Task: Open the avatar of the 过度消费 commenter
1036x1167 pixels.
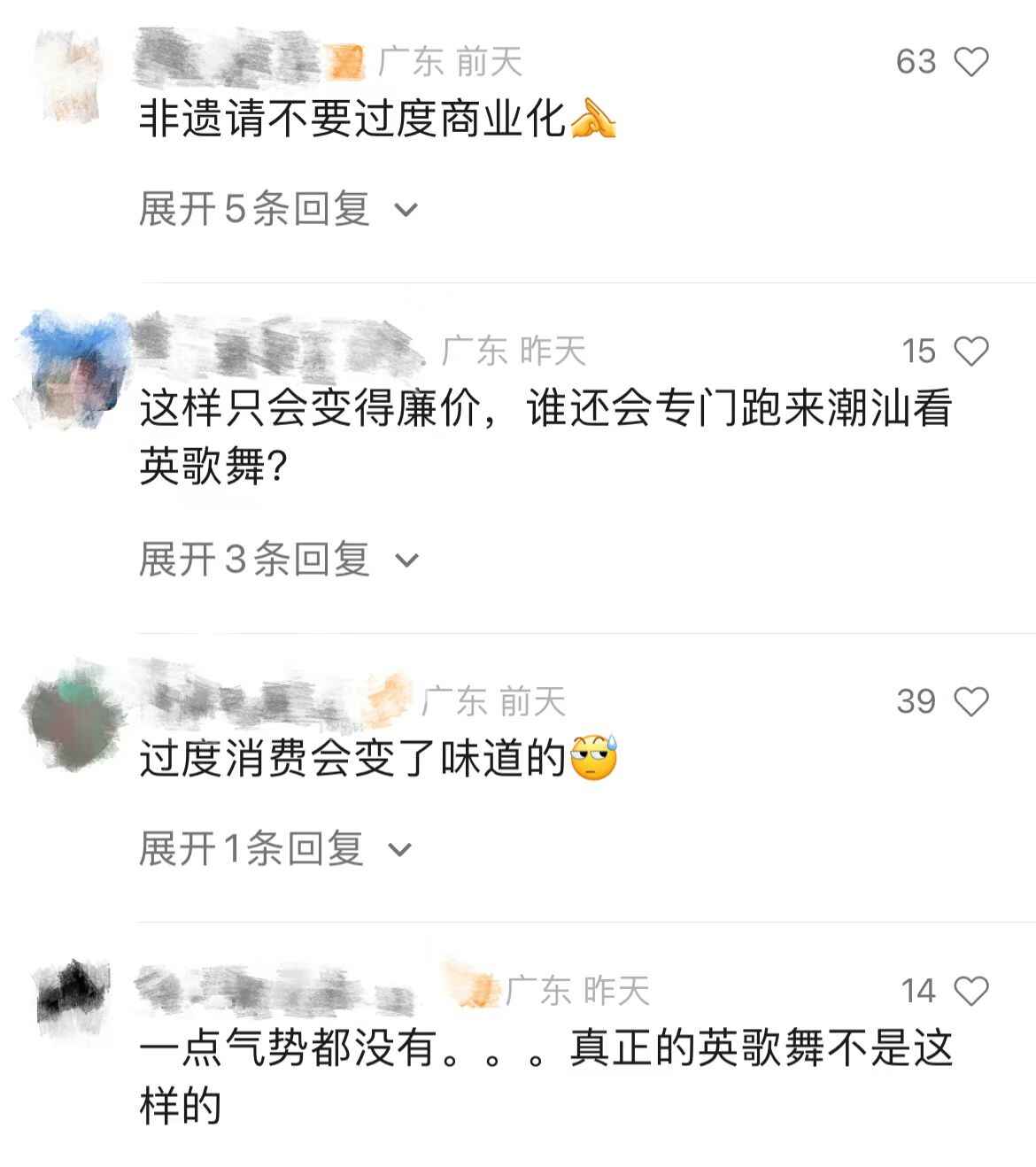Action: click(73, 718)
